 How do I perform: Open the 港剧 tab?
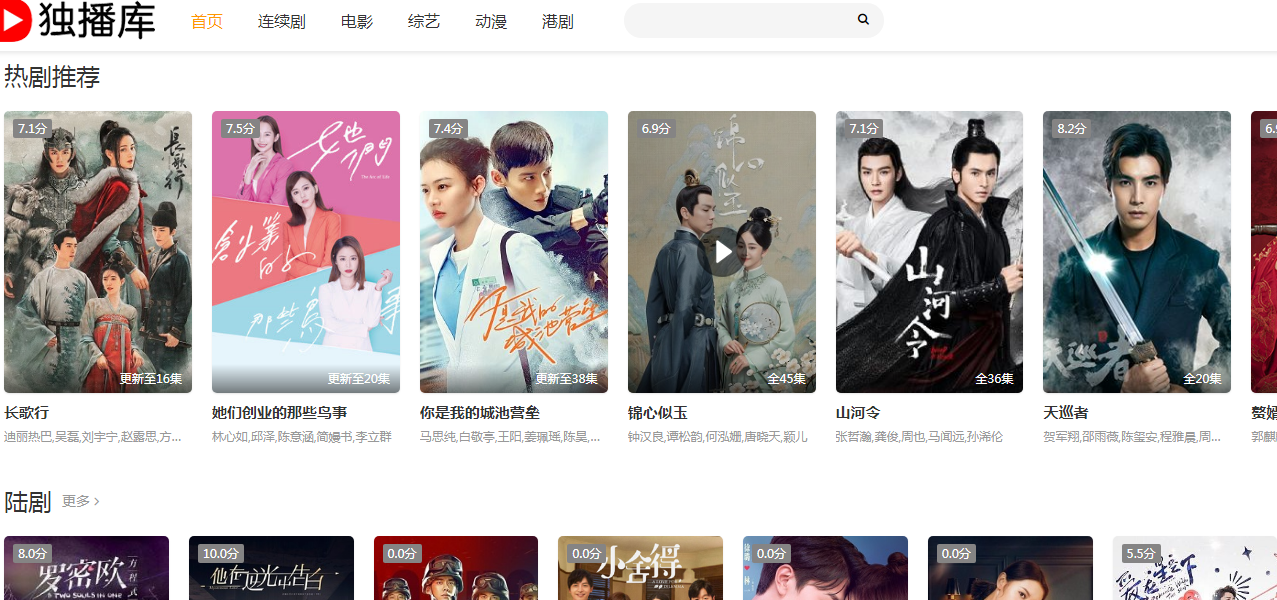[x=557, y=22]
